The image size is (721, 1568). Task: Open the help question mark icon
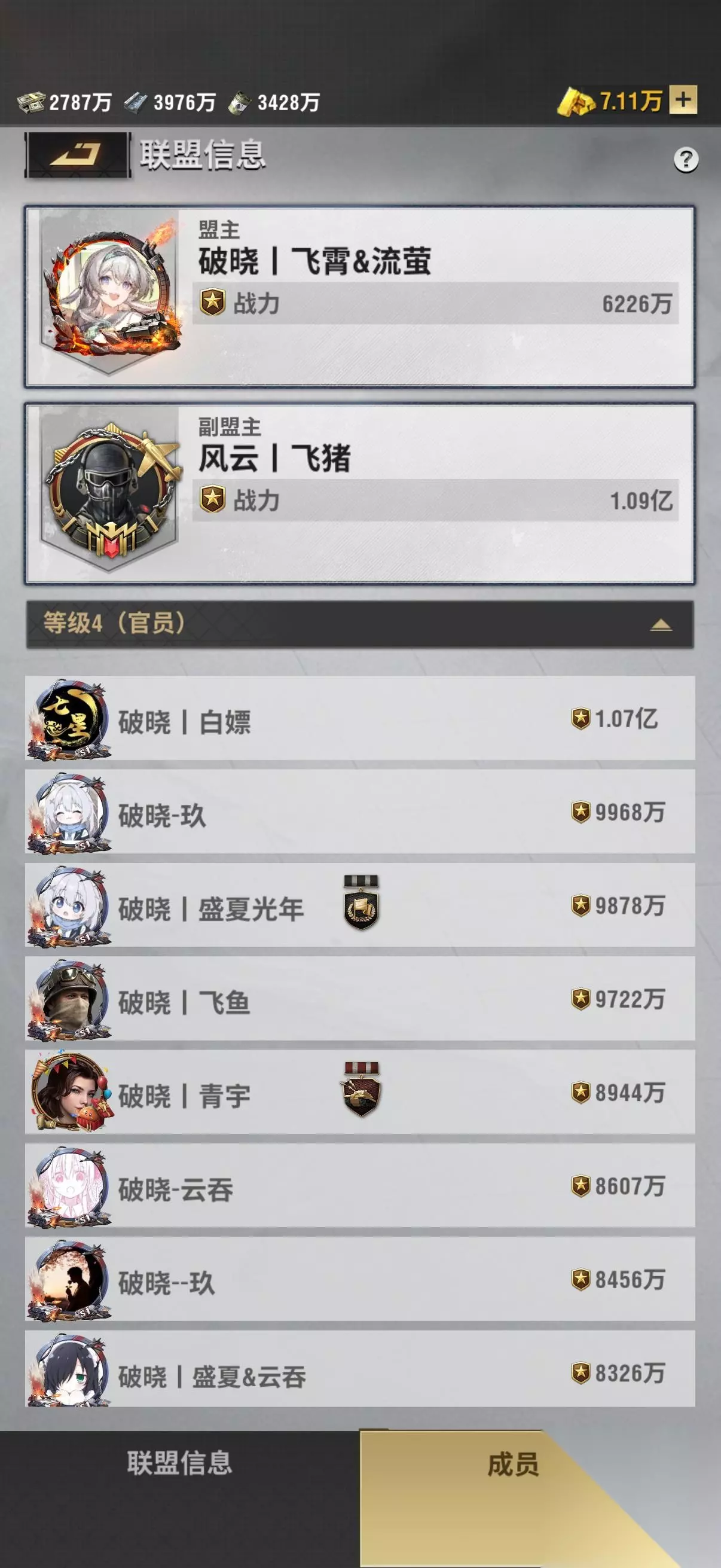[686, 160]
